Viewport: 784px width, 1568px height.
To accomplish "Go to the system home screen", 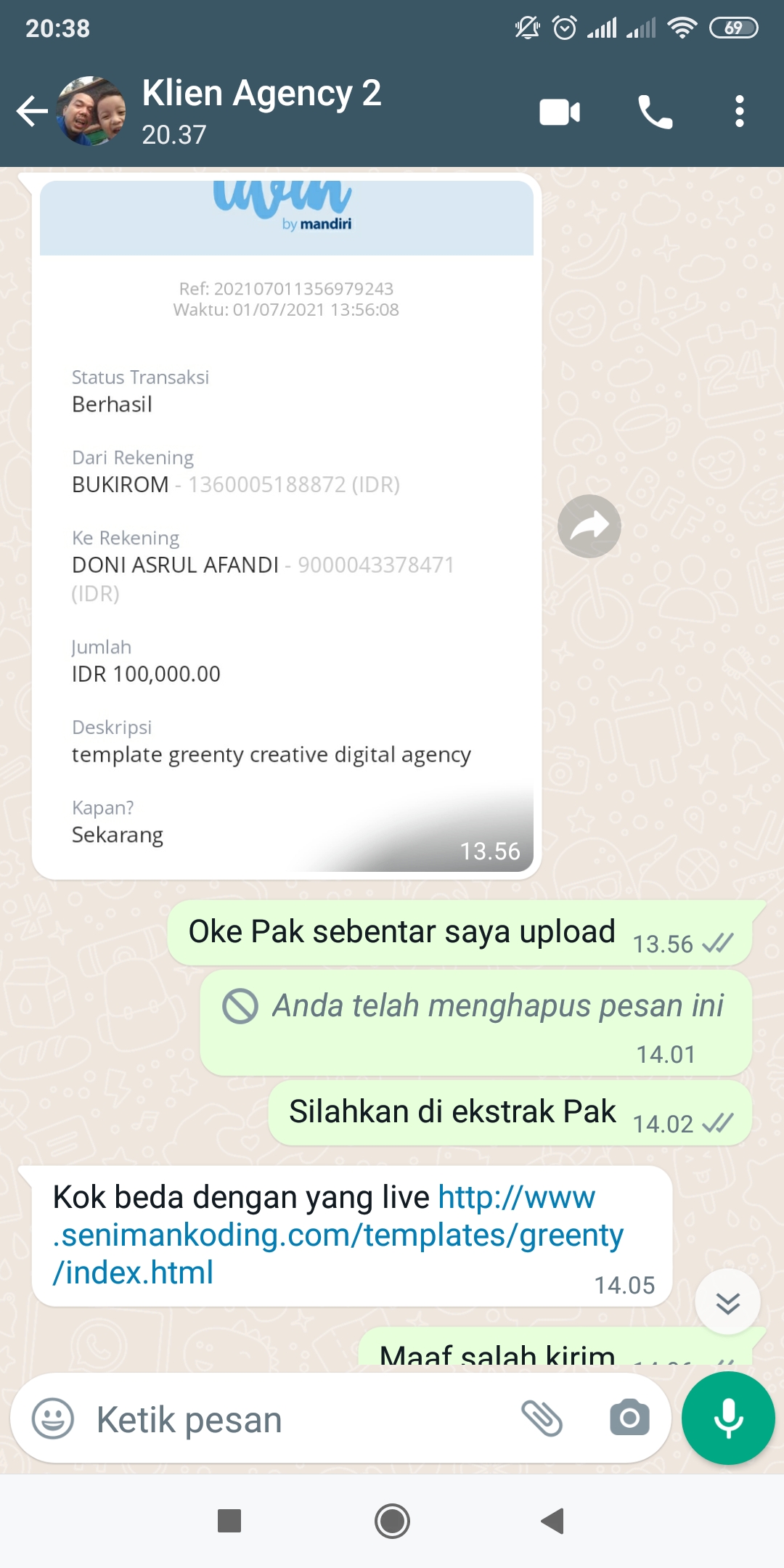I will [x=392, y=1521].
